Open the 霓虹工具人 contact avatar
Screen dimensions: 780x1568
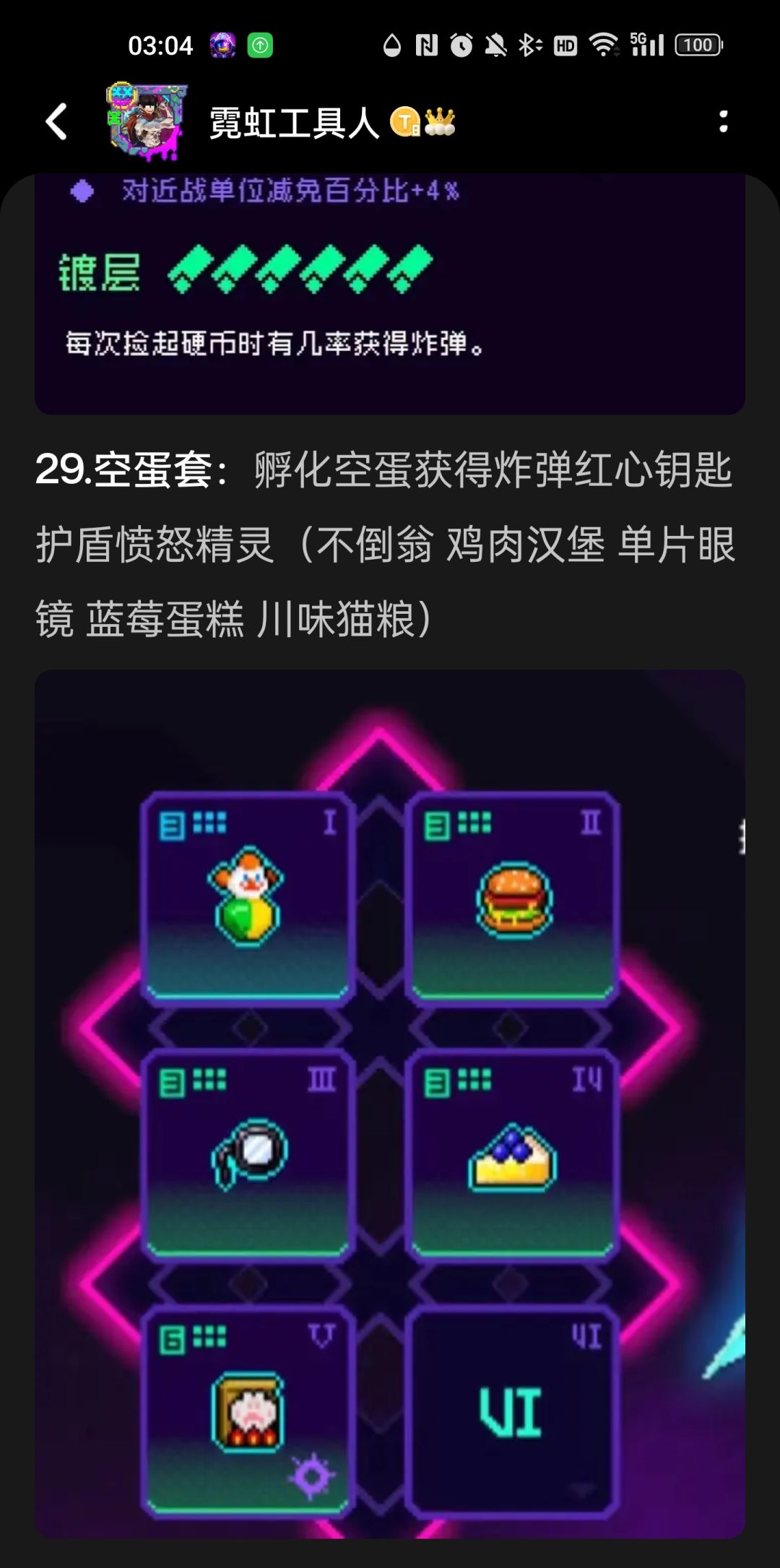(144, 119)
